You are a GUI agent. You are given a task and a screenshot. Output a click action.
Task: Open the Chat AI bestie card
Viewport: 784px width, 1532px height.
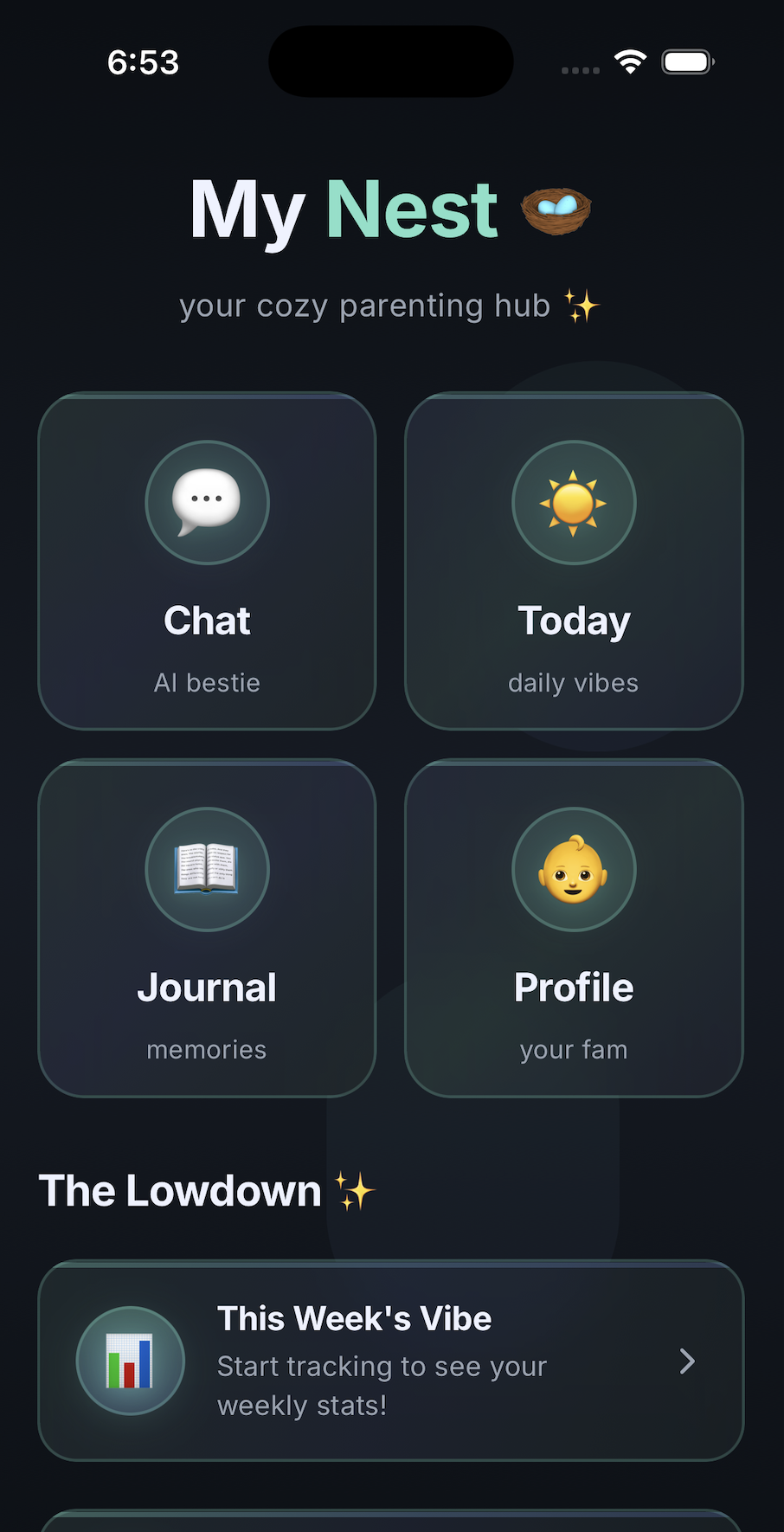pos(207,561)
